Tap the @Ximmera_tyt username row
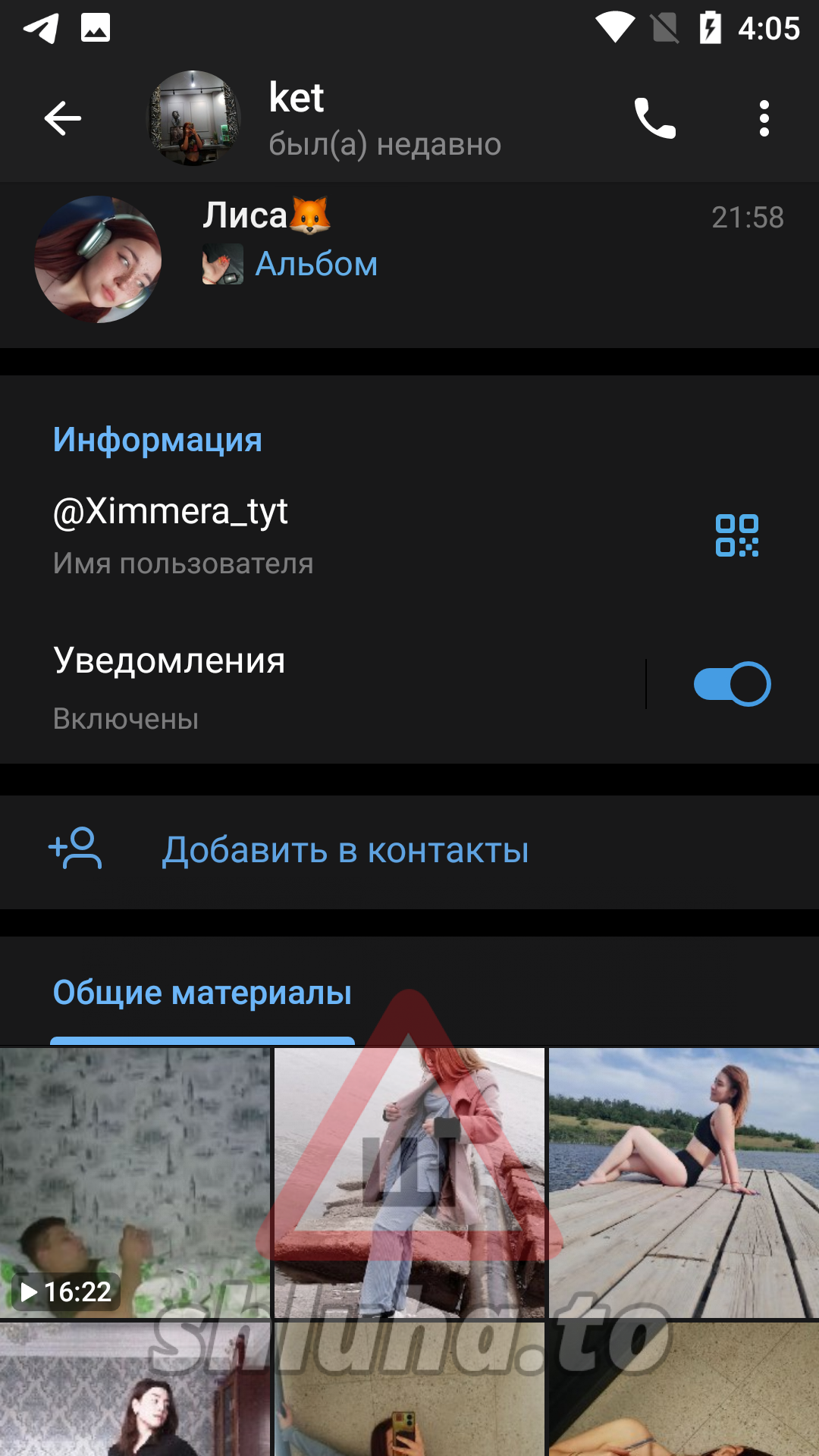This screenshot has height=1456, width=819. click(x=303, y=535)
